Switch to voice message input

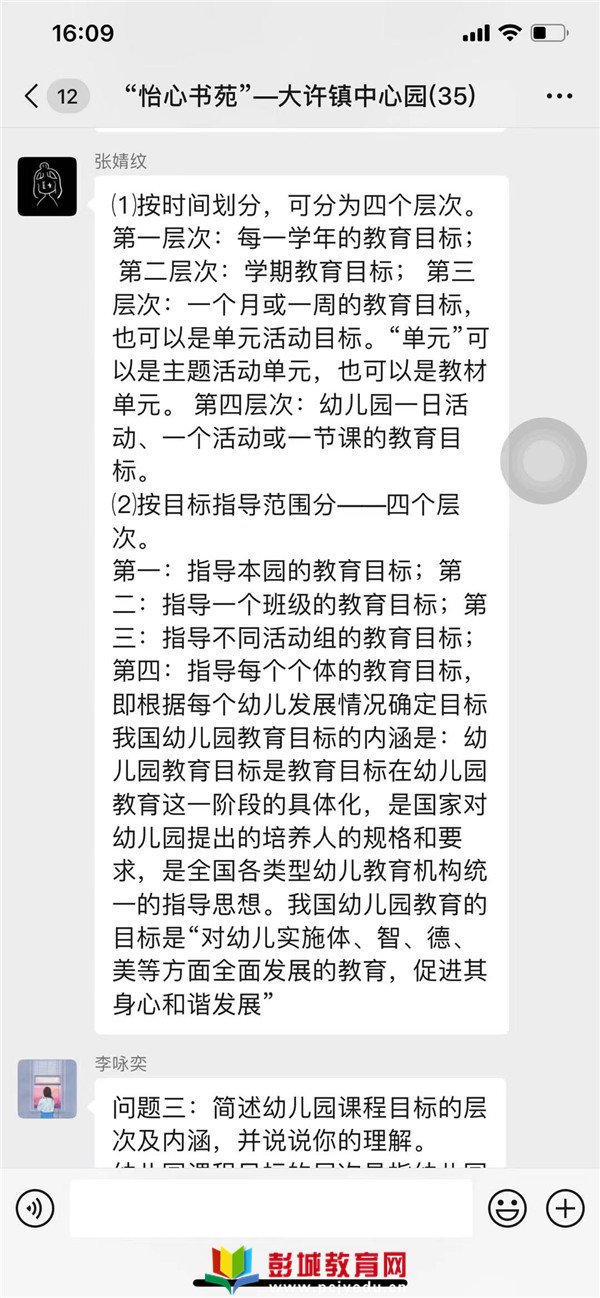click(x=36, y=1208)
